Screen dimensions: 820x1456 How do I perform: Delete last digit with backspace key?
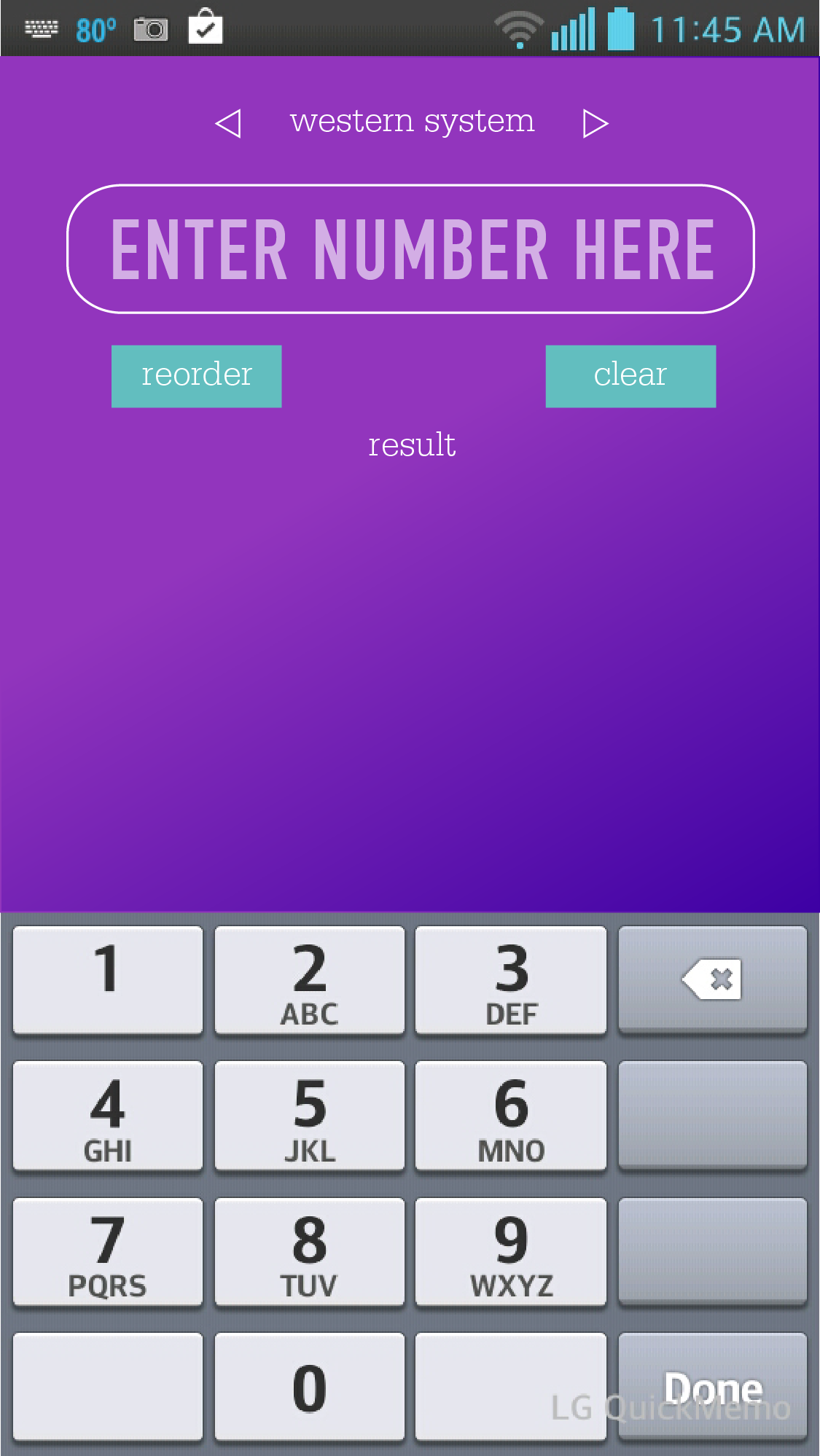(x=712, y=979)
